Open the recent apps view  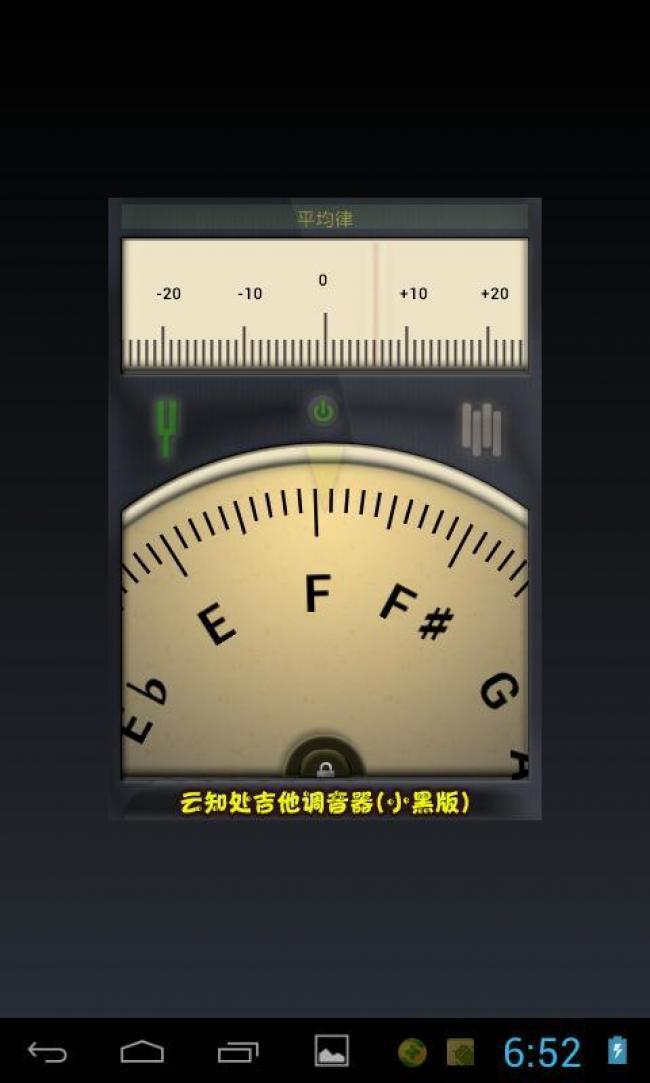[x=238, y=1051]
